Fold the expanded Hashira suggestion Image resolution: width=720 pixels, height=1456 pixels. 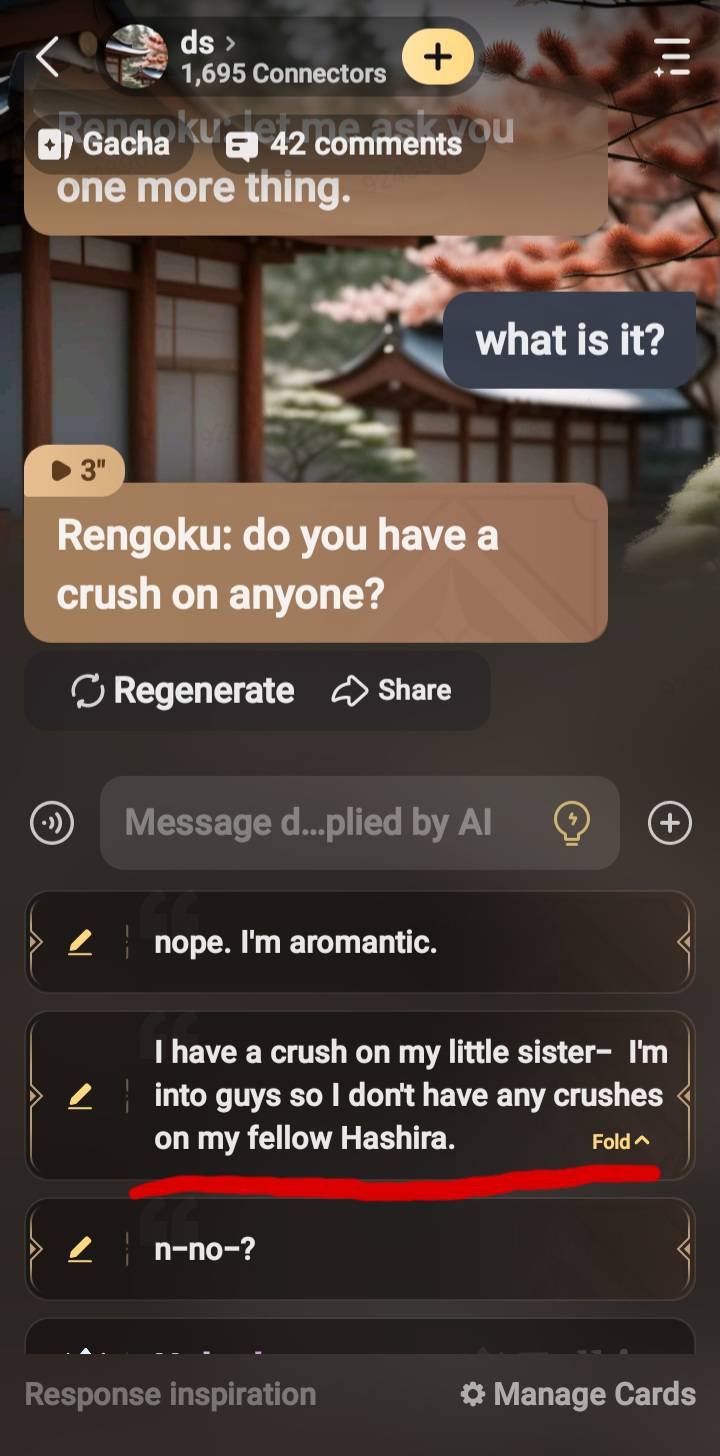(x=620, y=1141)
